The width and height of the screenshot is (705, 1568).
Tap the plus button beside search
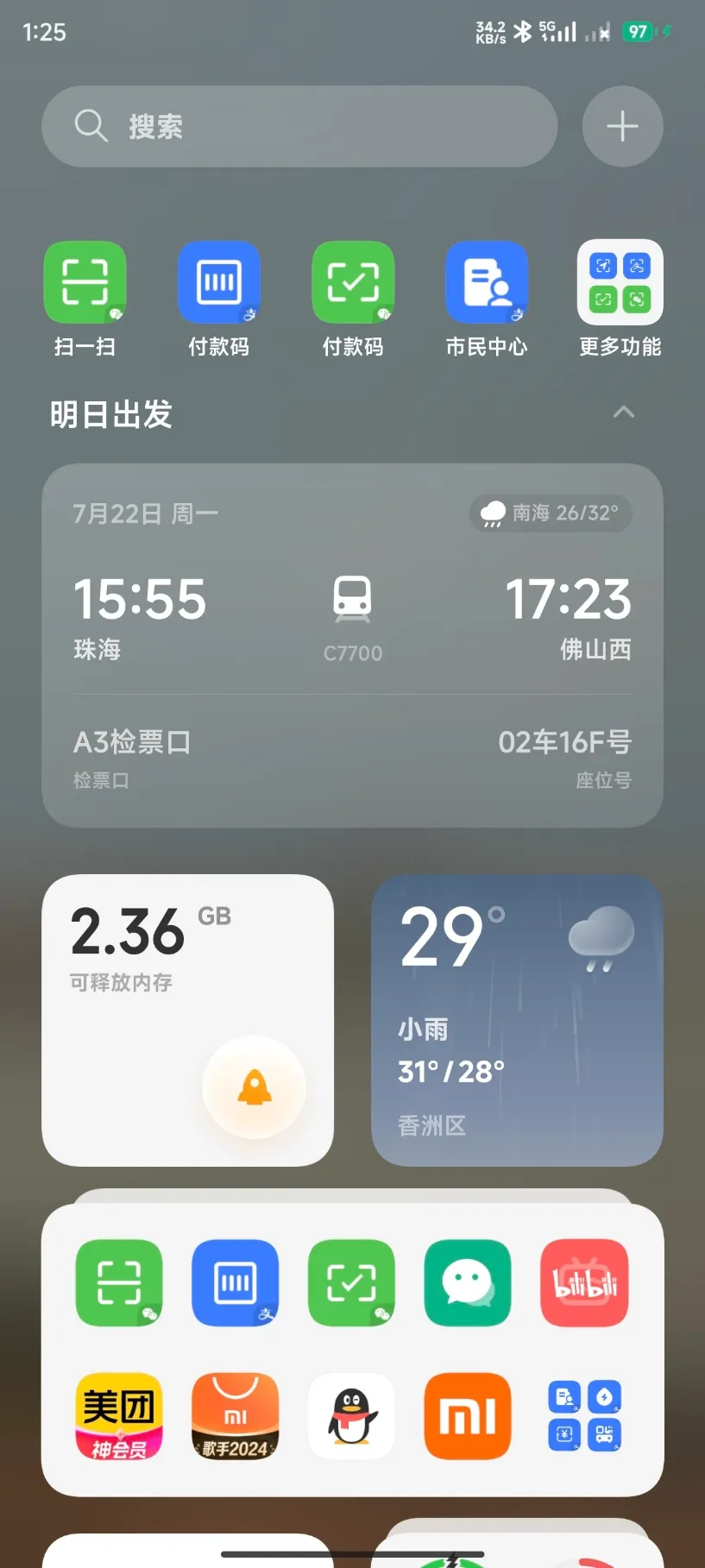tap(622, 126)
